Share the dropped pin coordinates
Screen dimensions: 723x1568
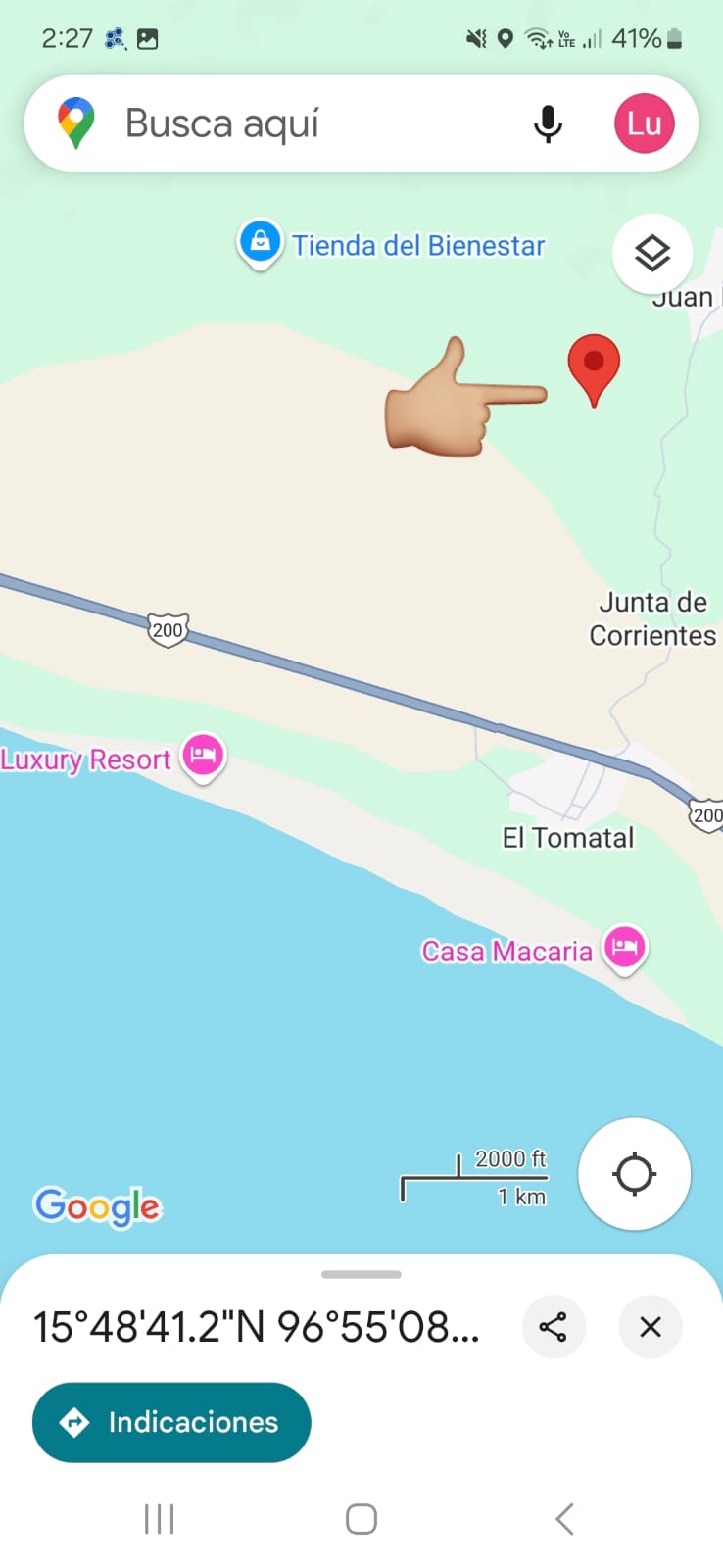point(554,1327)
